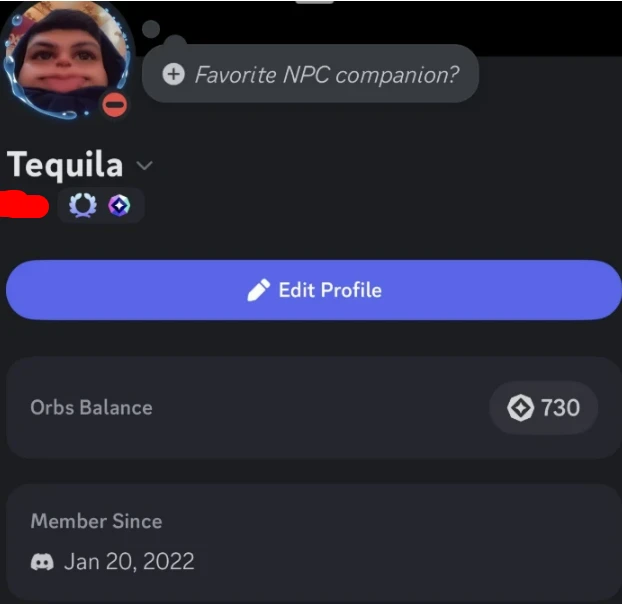Tap the profile badges next to the username
Viewport: 622px width, 604px height.
click(x=100, y=206)
